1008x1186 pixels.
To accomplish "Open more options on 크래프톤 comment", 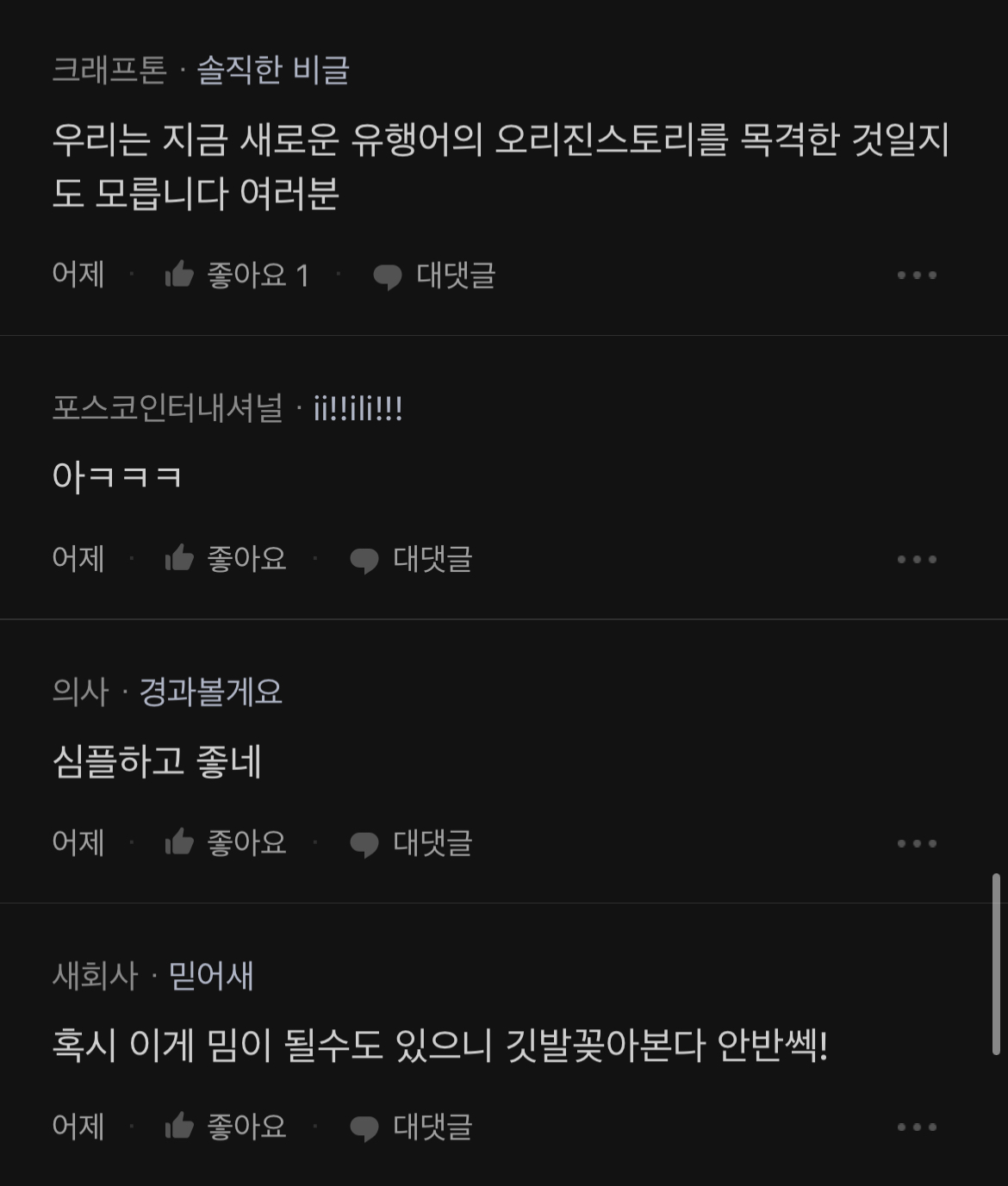I will [916, 276].
